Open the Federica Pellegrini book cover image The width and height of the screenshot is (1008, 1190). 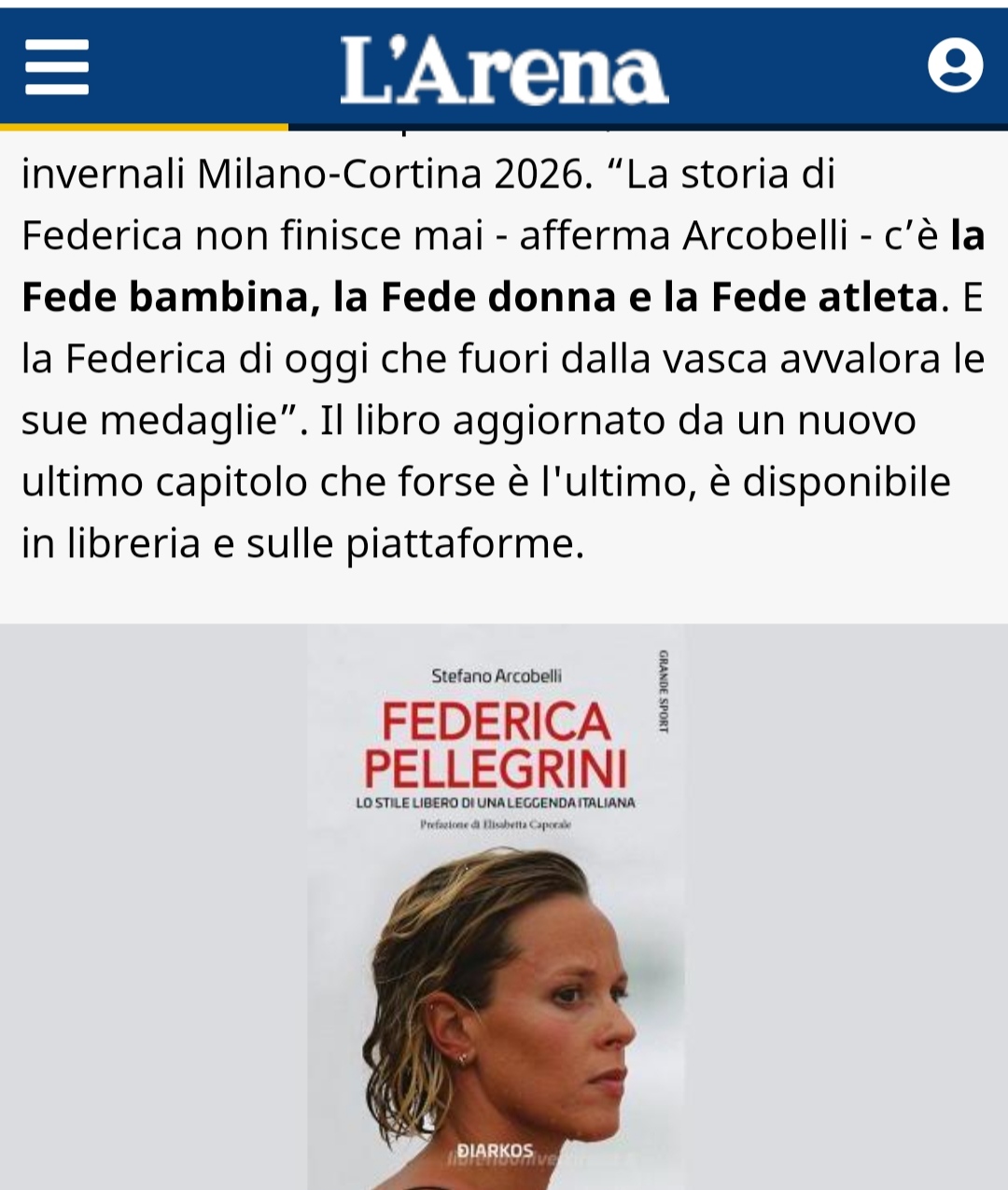(496, 905)
